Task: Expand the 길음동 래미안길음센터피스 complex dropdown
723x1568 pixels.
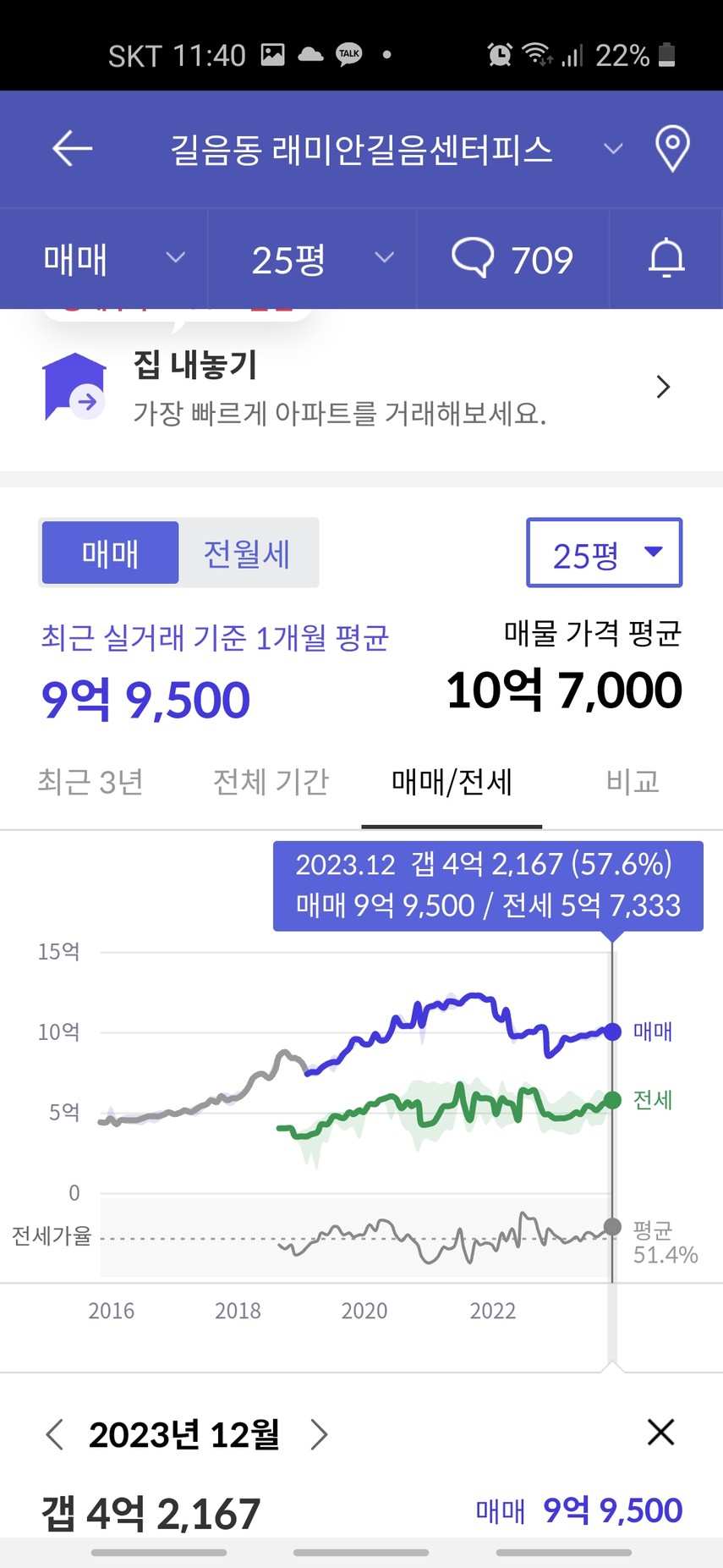Action: tap(613, 149)
